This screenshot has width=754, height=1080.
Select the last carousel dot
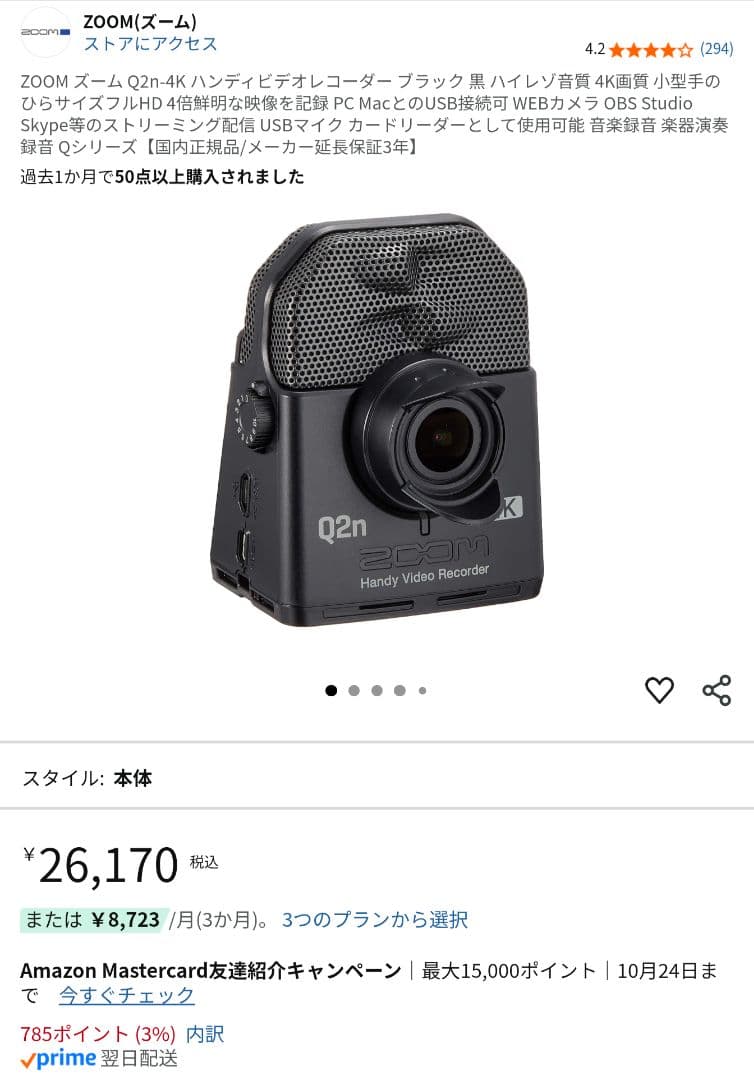tap(423, 690)
